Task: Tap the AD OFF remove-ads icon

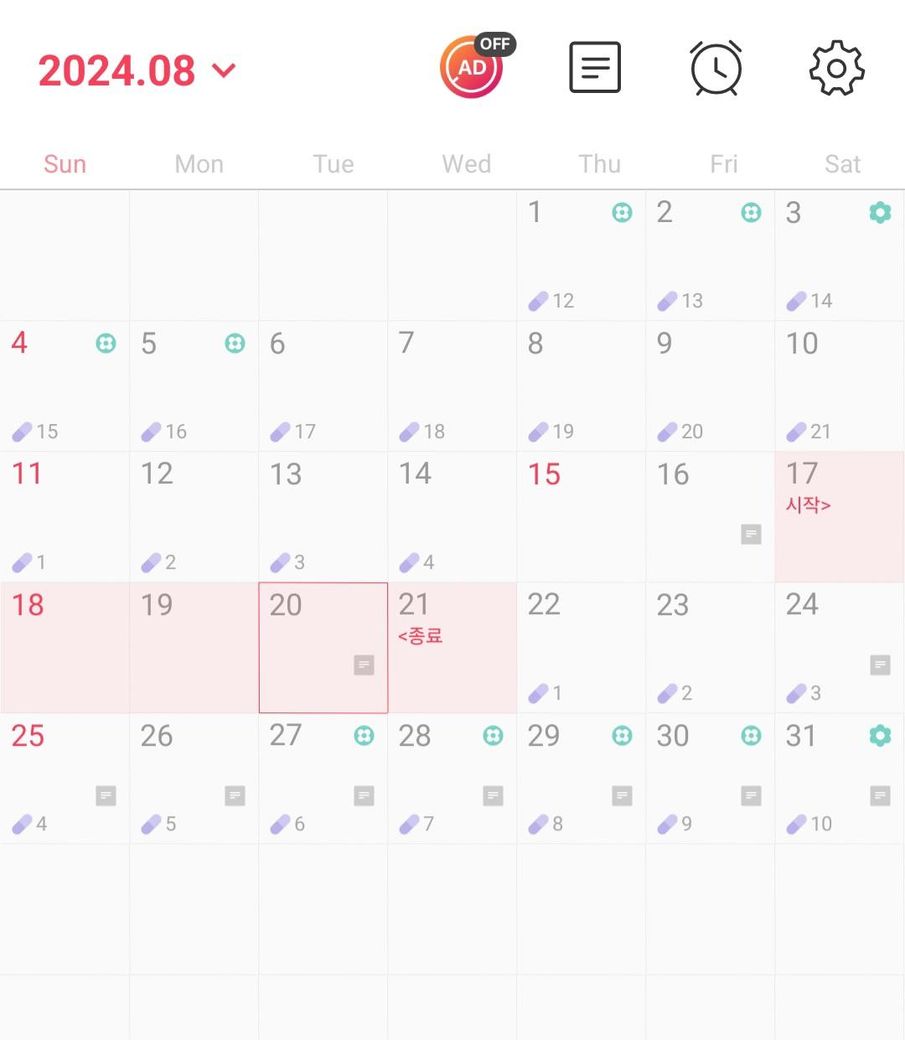Action: (x=474, y=67)
